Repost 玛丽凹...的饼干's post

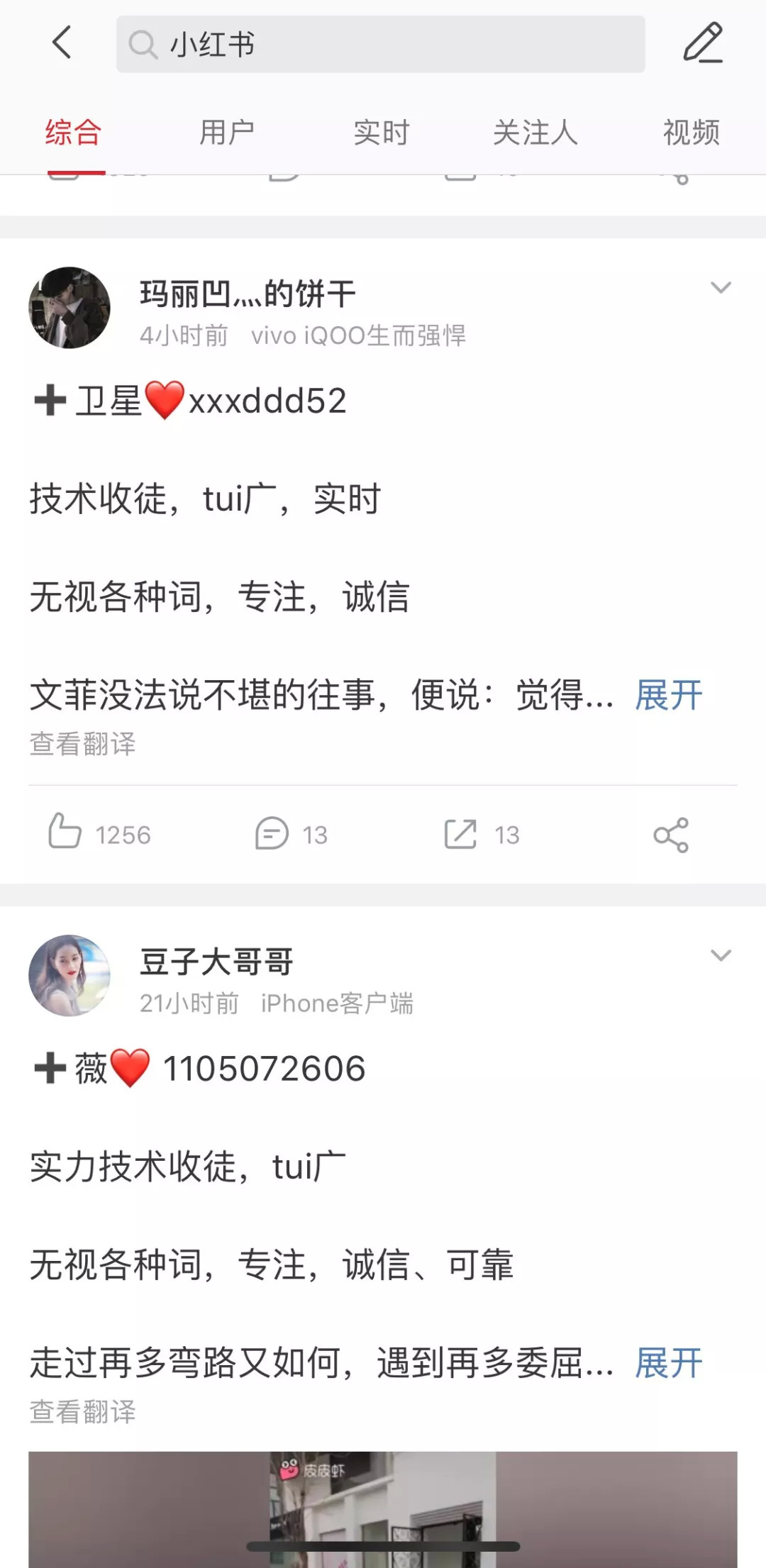(x=461, y=834)
